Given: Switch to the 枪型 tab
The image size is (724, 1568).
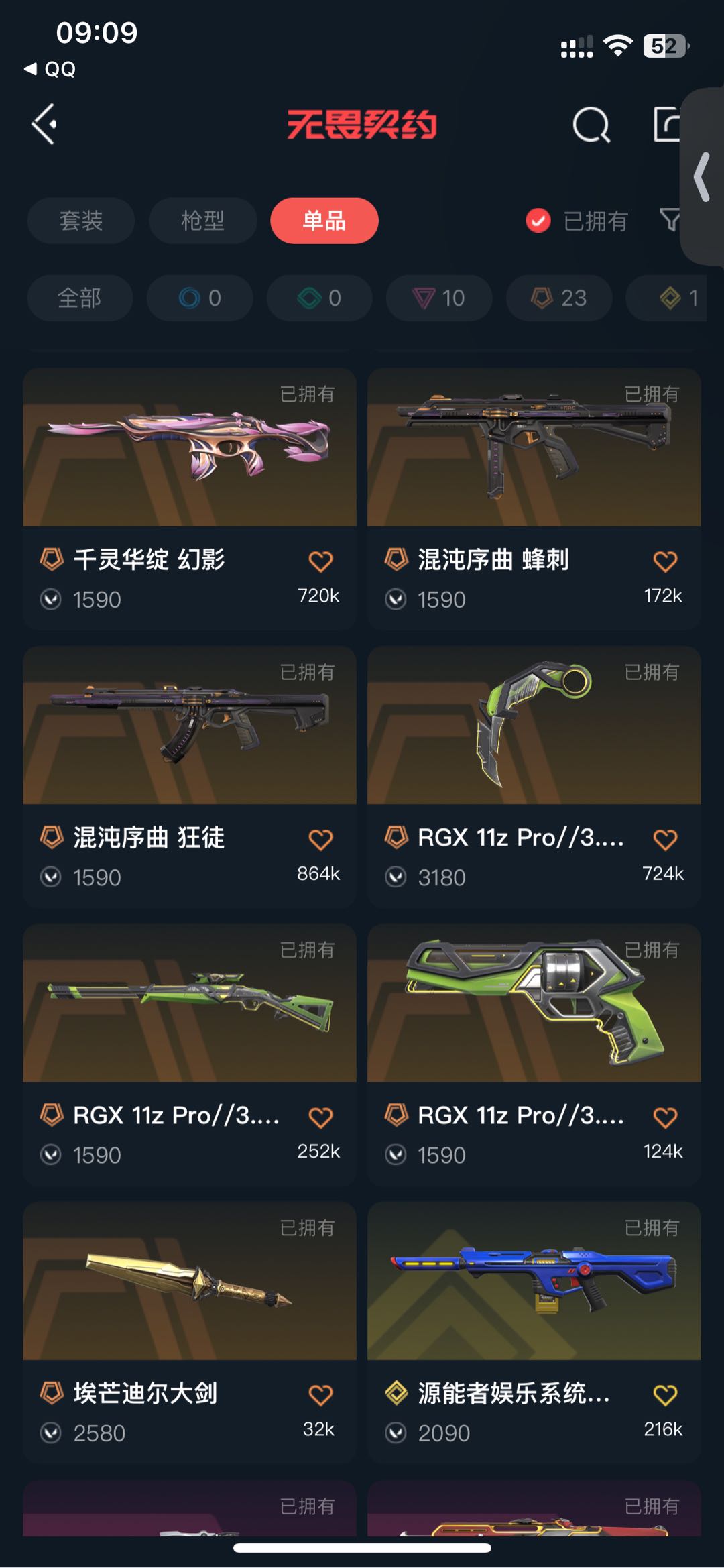Looking at the screenshot, I should point(202,221).
